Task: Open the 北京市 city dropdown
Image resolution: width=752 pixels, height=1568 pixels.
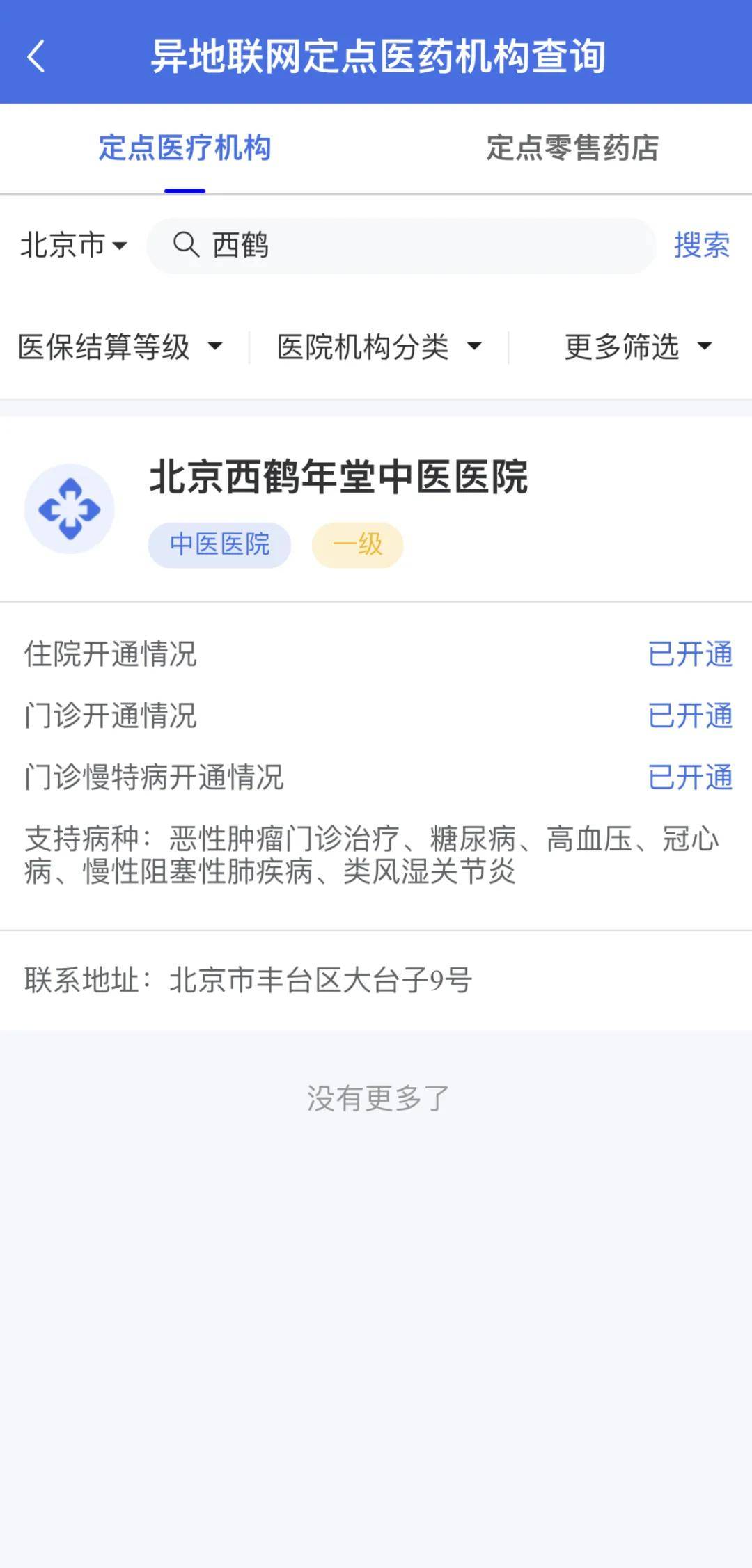Action: 74,245
